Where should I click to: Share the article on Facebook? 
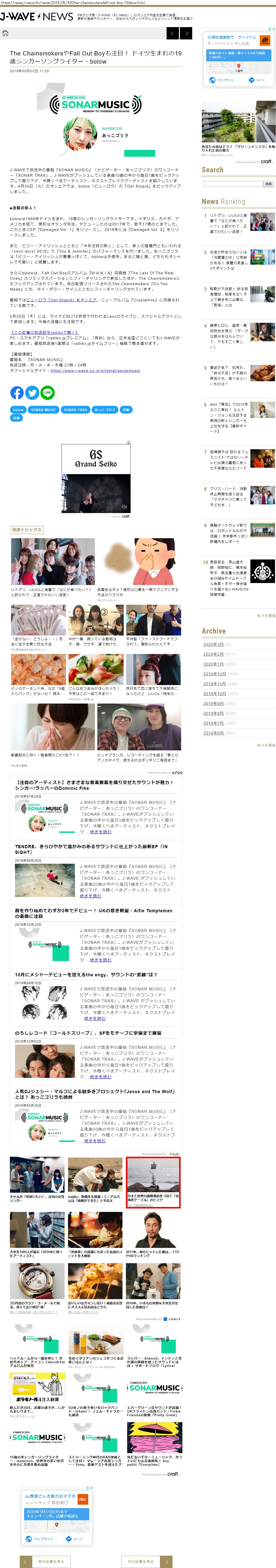pyautogui.click(x=17, y=393)
